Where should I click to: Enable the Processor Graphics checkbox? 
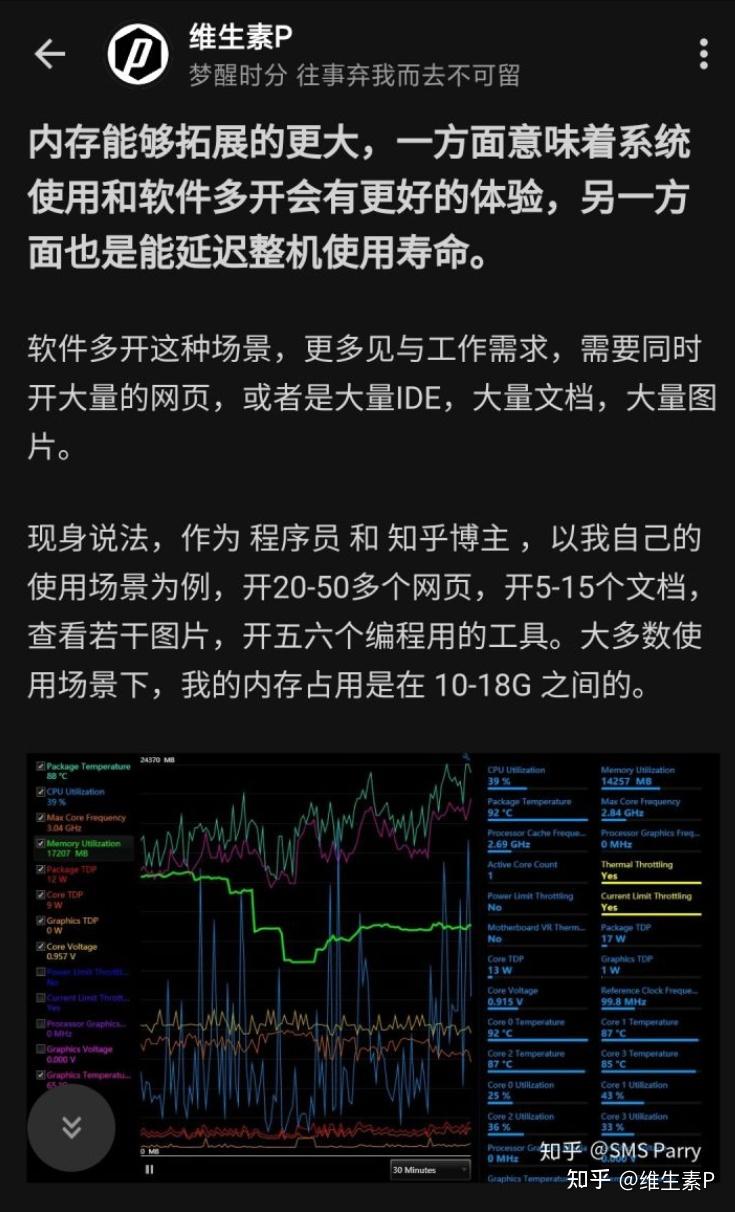(x=40, y=1022)
